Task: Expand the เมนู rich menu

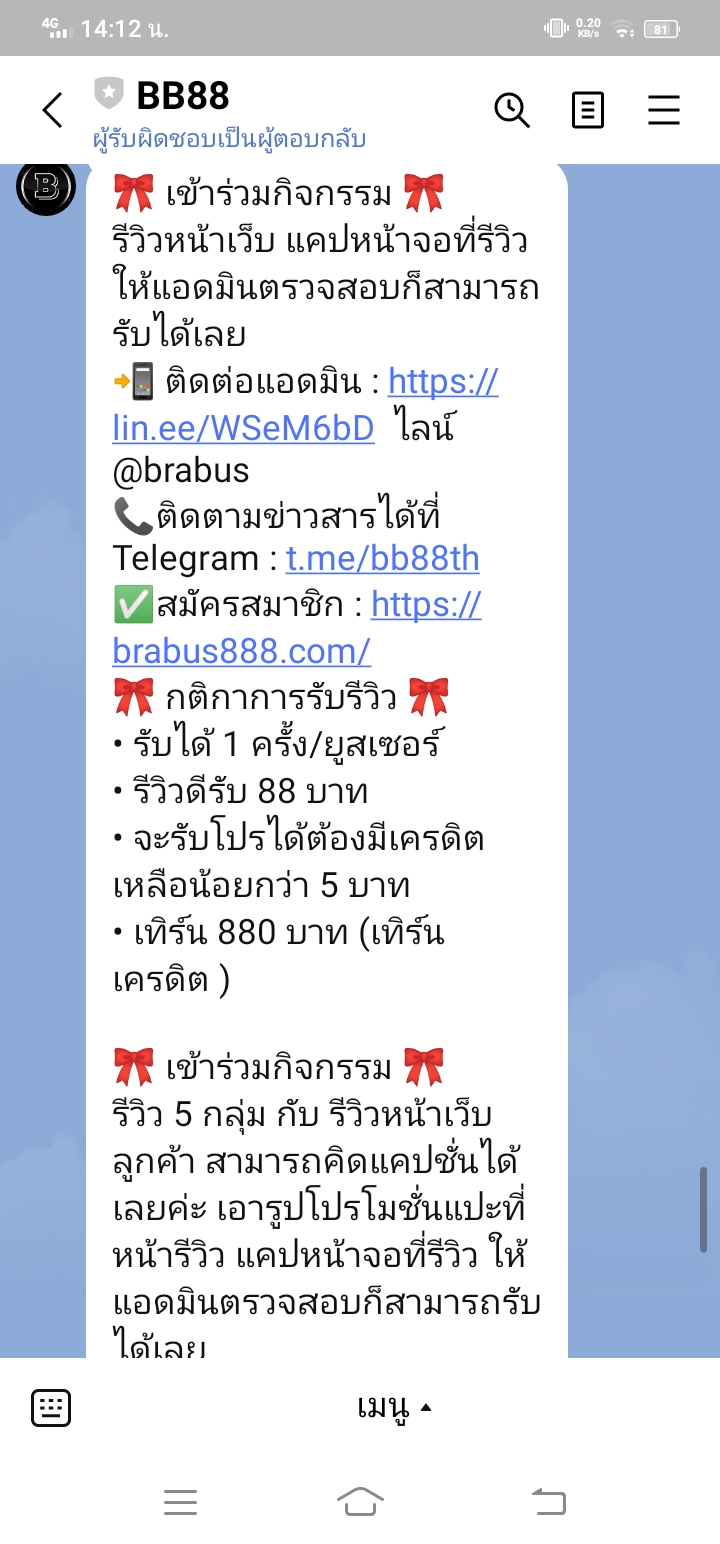Action: click(395, 1408)
